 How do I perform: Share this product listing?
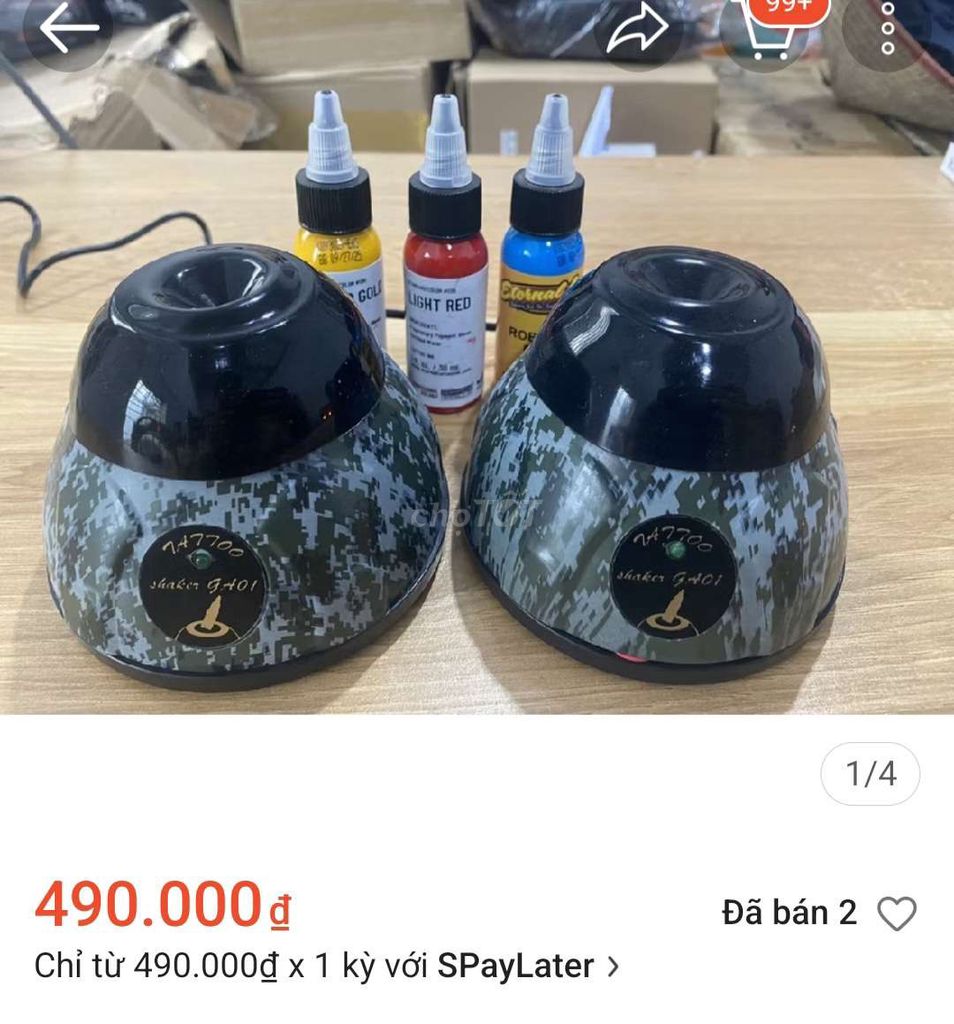click(x=637, y=30)
